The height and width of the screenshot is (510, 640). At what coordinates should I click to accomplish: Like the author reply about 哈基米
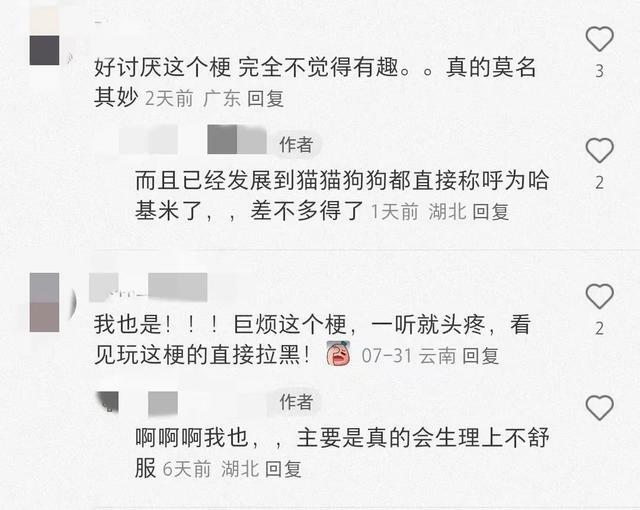tap(599, 152)
